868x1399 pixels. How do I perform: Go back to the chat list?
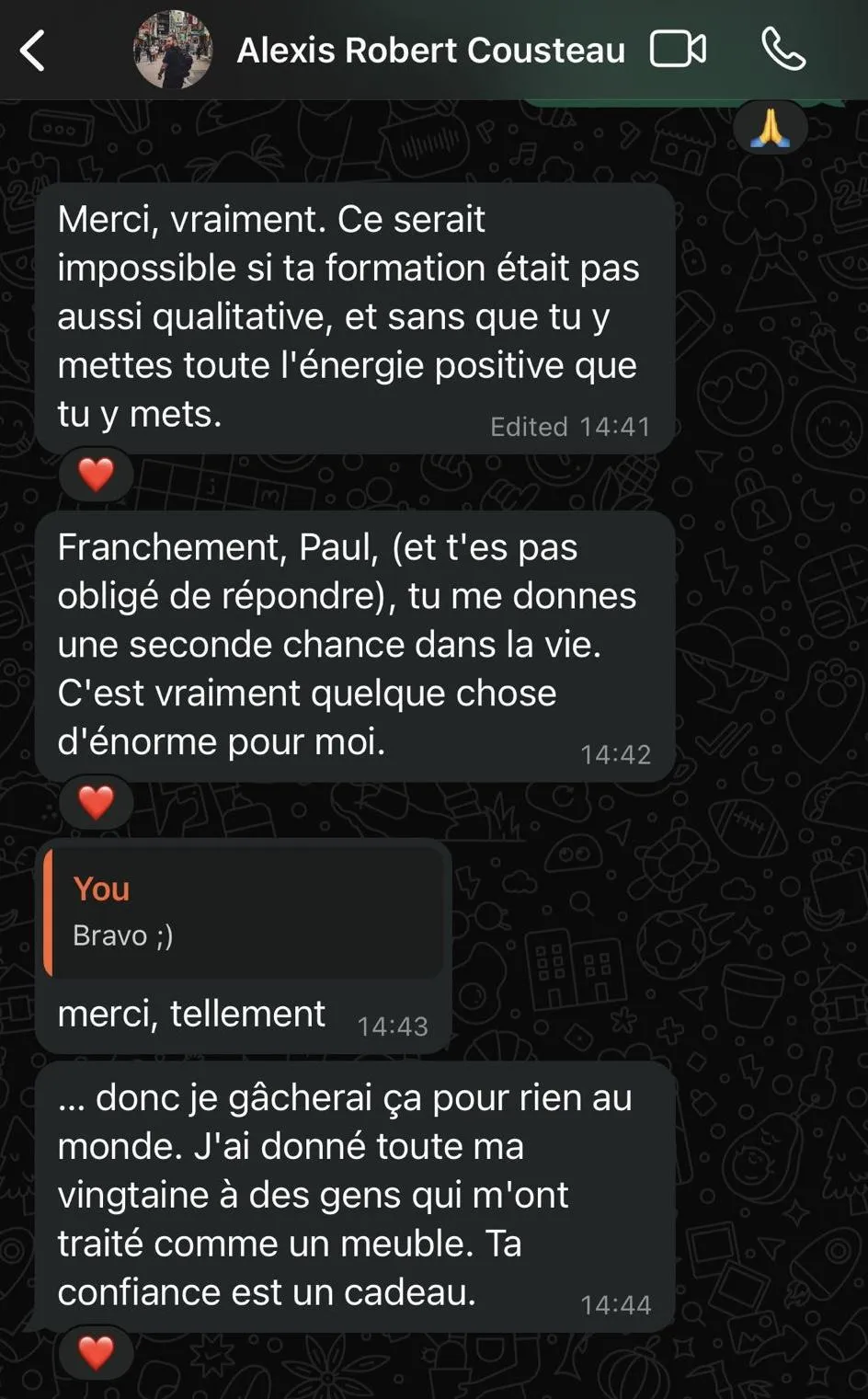pos(33,51)
